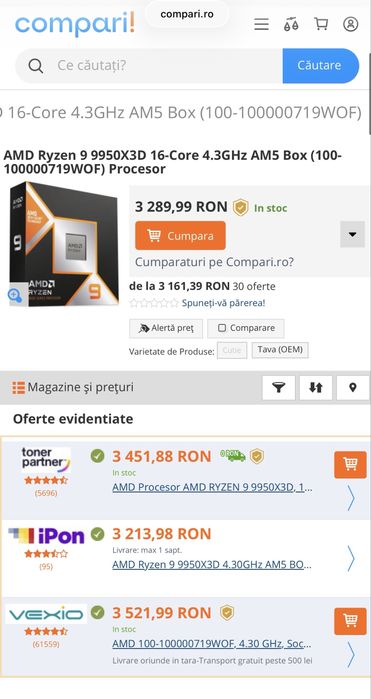Check the Comparare checkbox

246,329
